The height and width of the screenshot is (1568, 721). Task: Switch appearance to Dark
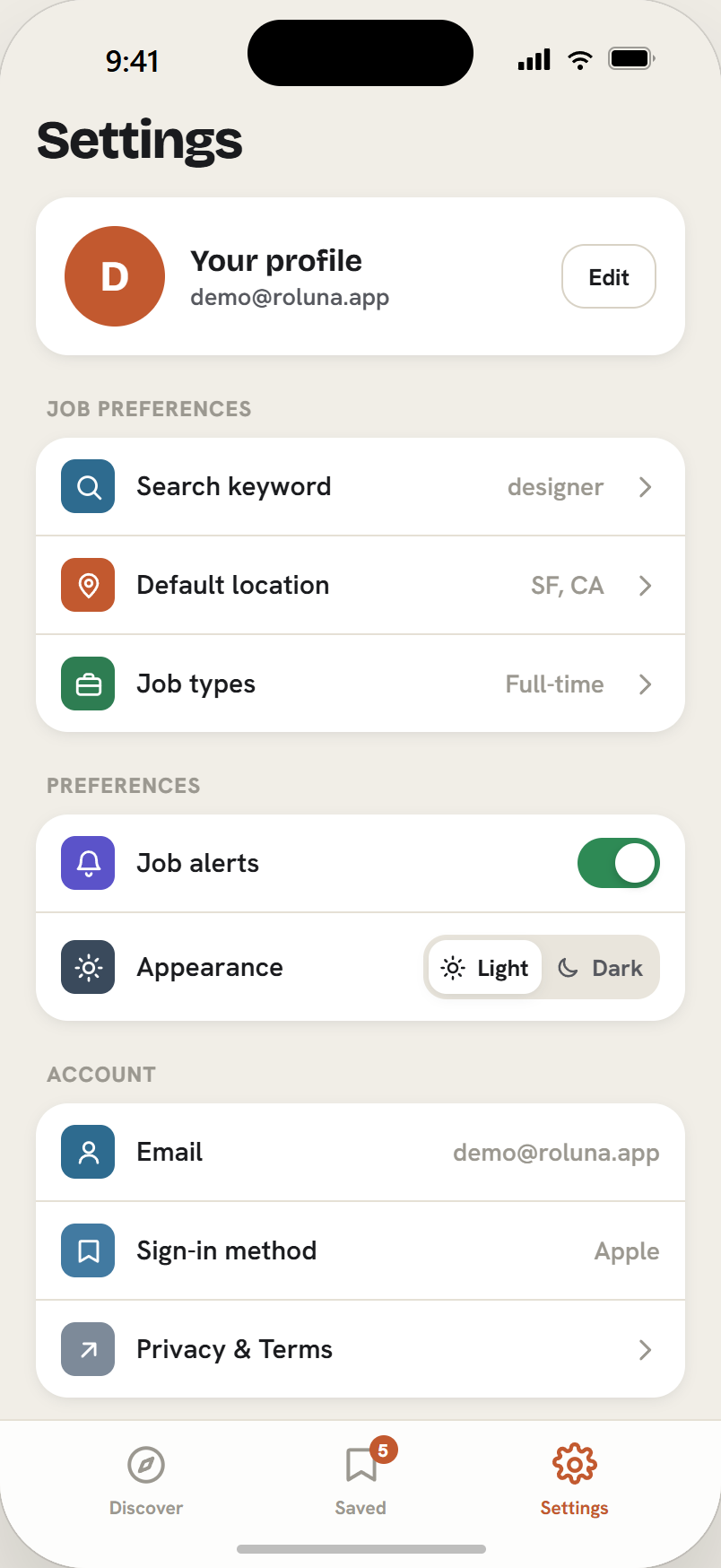point(600,968)
